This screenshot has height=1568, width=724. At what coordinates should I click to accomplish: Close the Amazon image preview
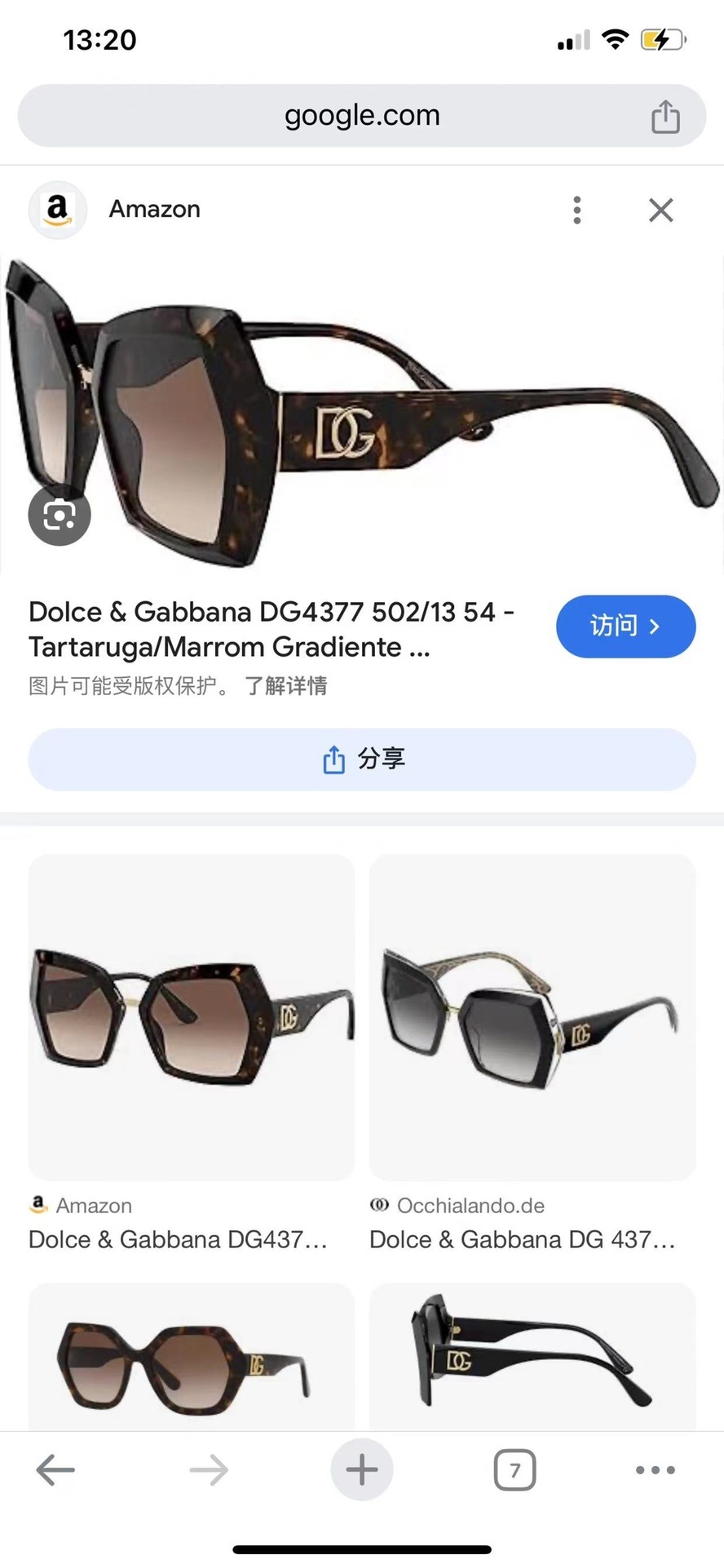click(x=660, y=210)
